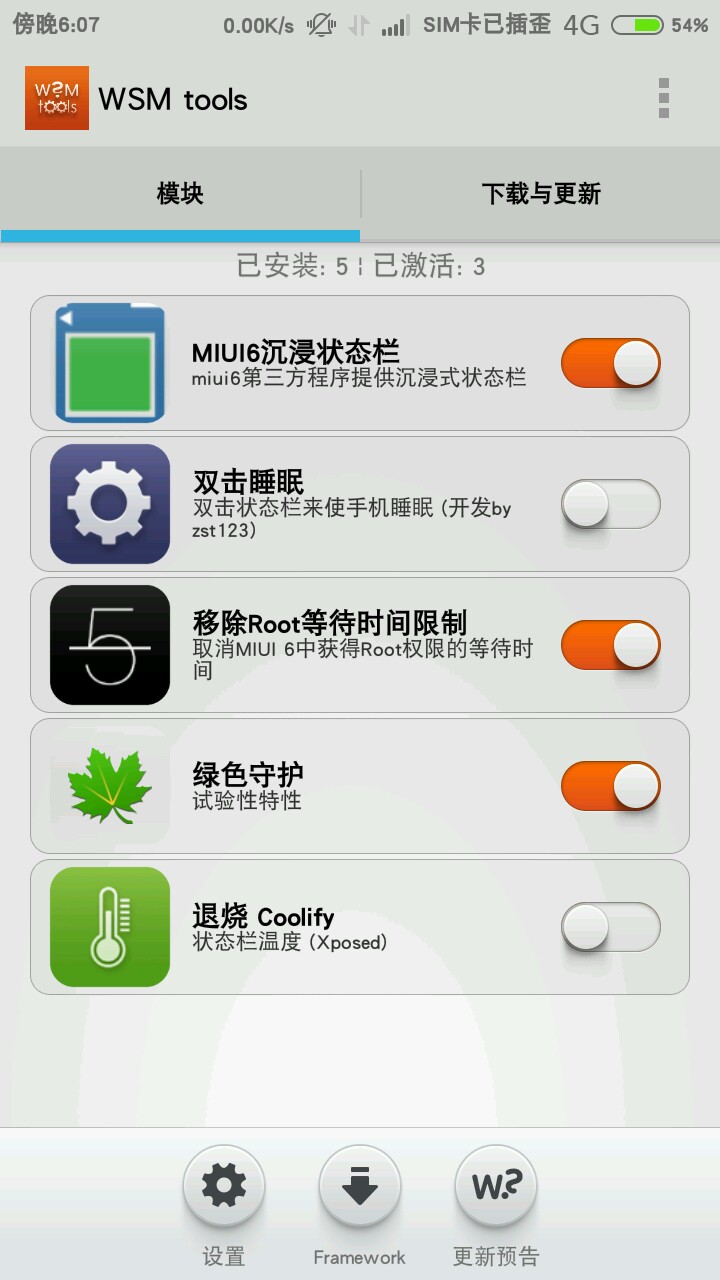
Task: Open 设置 from the bottom bar
Action: point(224,1187)
